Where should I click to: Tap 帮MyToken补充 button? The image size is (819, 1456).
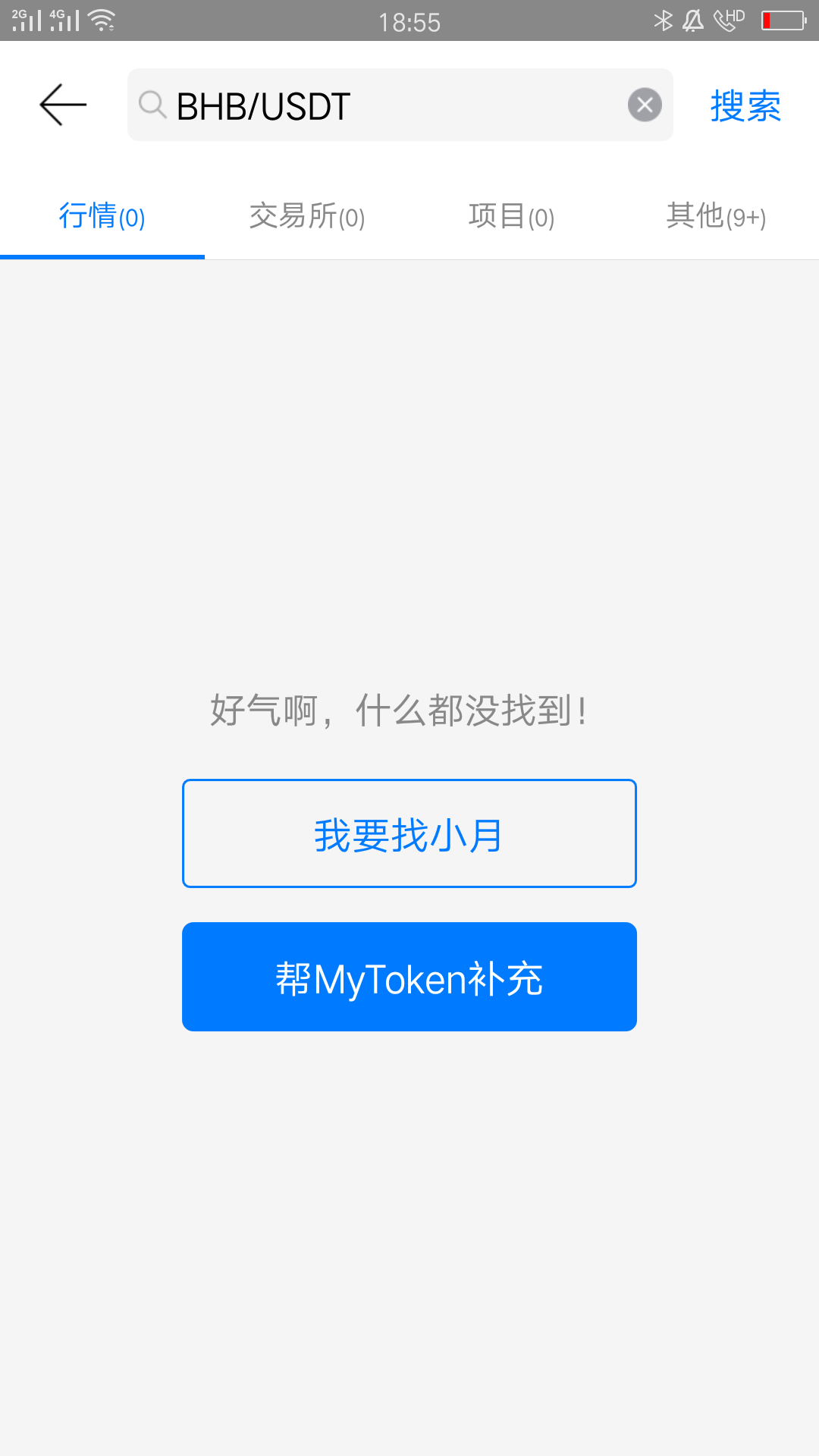pyautogui.click(x=409, y=977)
